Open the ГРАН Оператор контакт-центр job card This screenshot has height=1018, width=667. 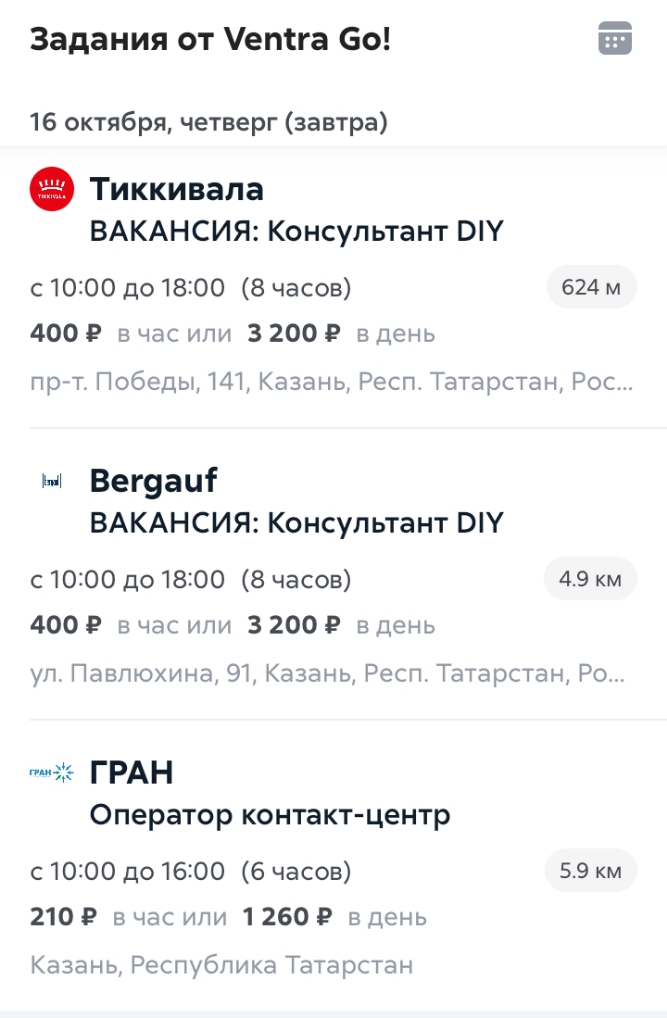pos(333,867)
